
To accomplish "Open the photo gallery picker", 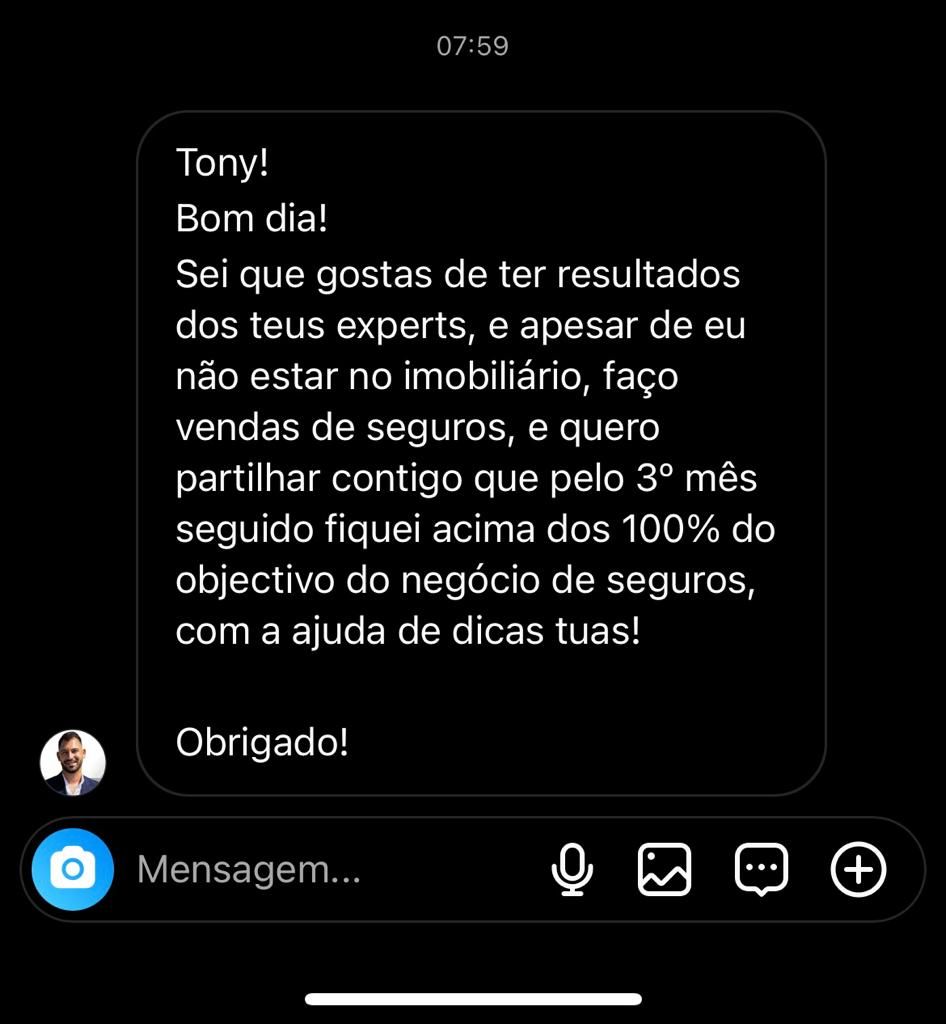I will coord(665,869).
